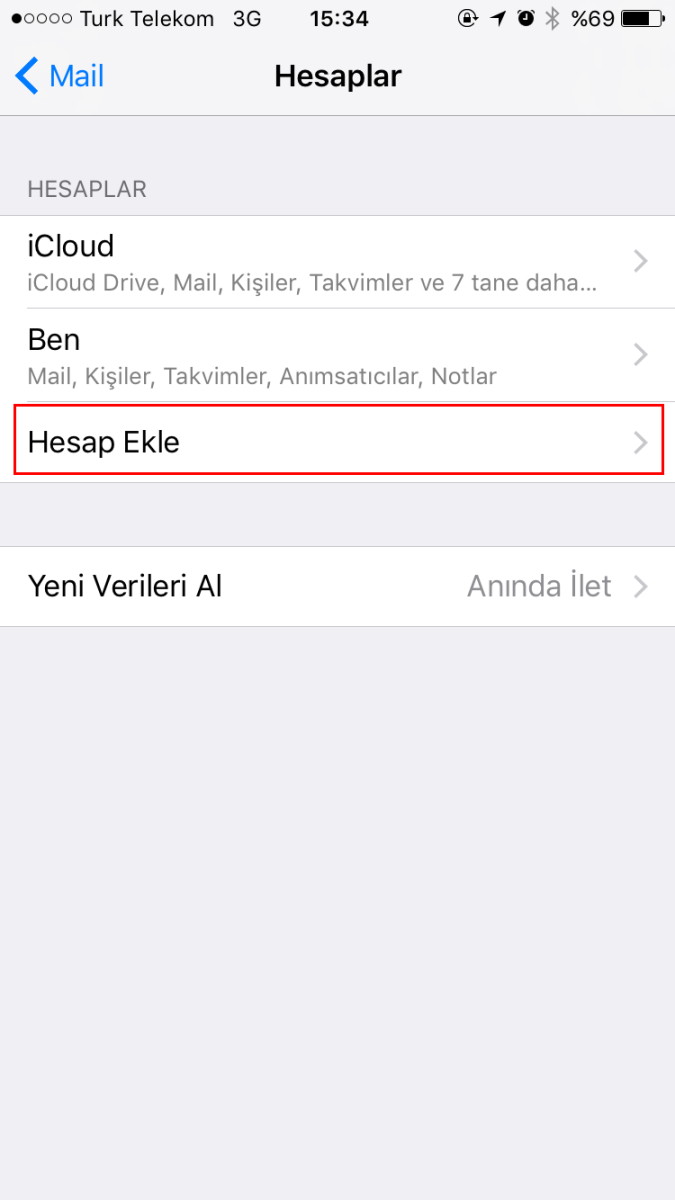Open the iCloud account row
This screenshot has height=1200, width=675.
coord(337,262)
